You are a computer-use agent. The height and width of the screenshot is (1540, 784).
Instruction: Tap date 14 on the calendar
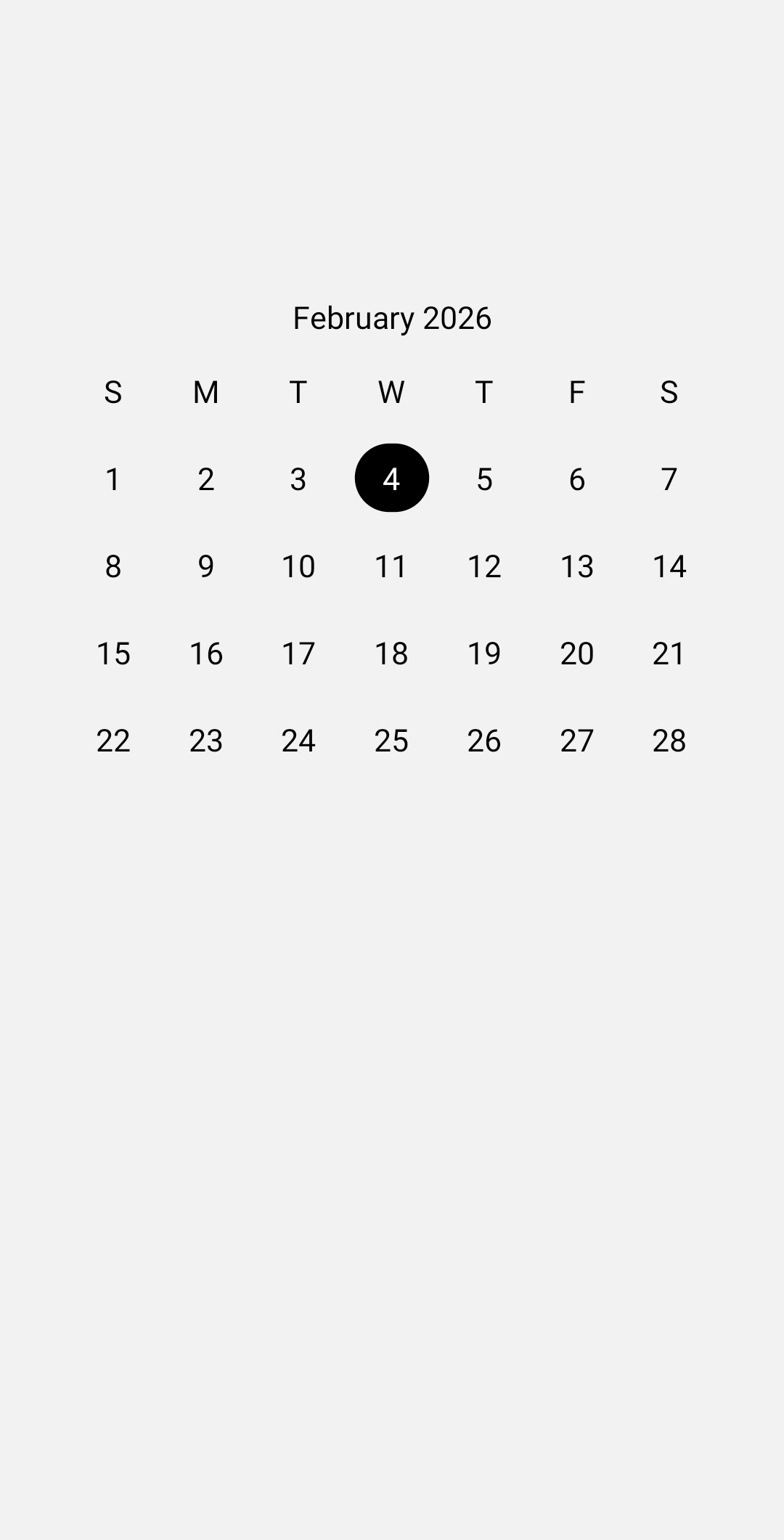click(669, 566)
